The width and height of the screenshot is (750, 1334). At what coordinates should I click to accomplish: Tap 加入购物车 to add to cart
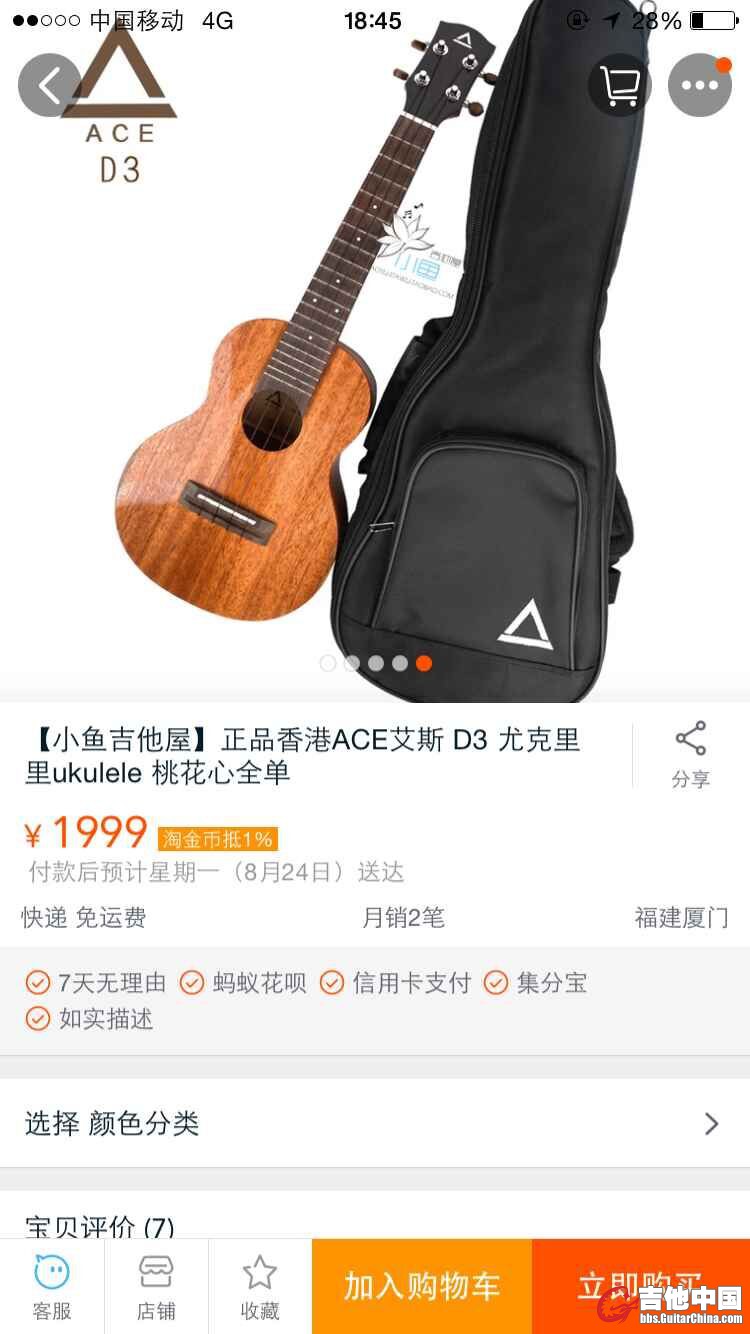coord(422,1286)
